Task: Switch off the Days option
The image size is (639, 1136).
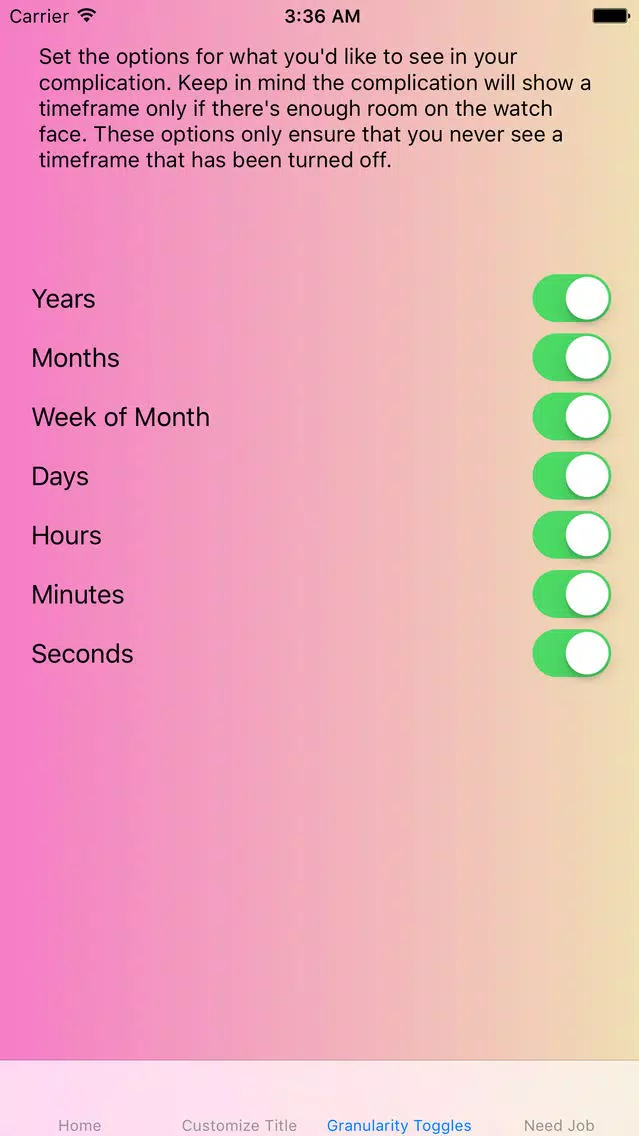Action: [572, 476]
